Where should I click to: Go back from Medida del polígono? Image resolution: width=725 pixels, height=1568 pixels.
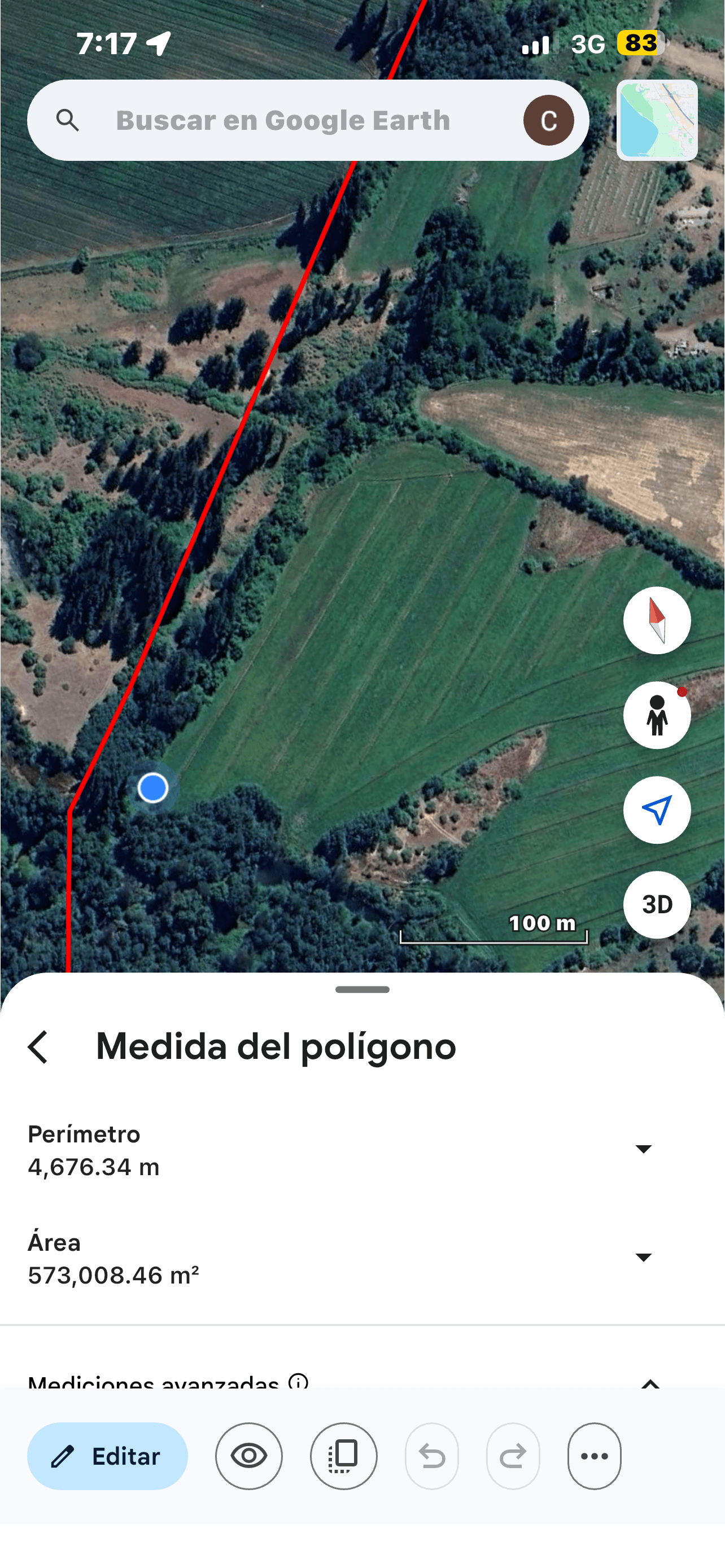coord(38,1046)
